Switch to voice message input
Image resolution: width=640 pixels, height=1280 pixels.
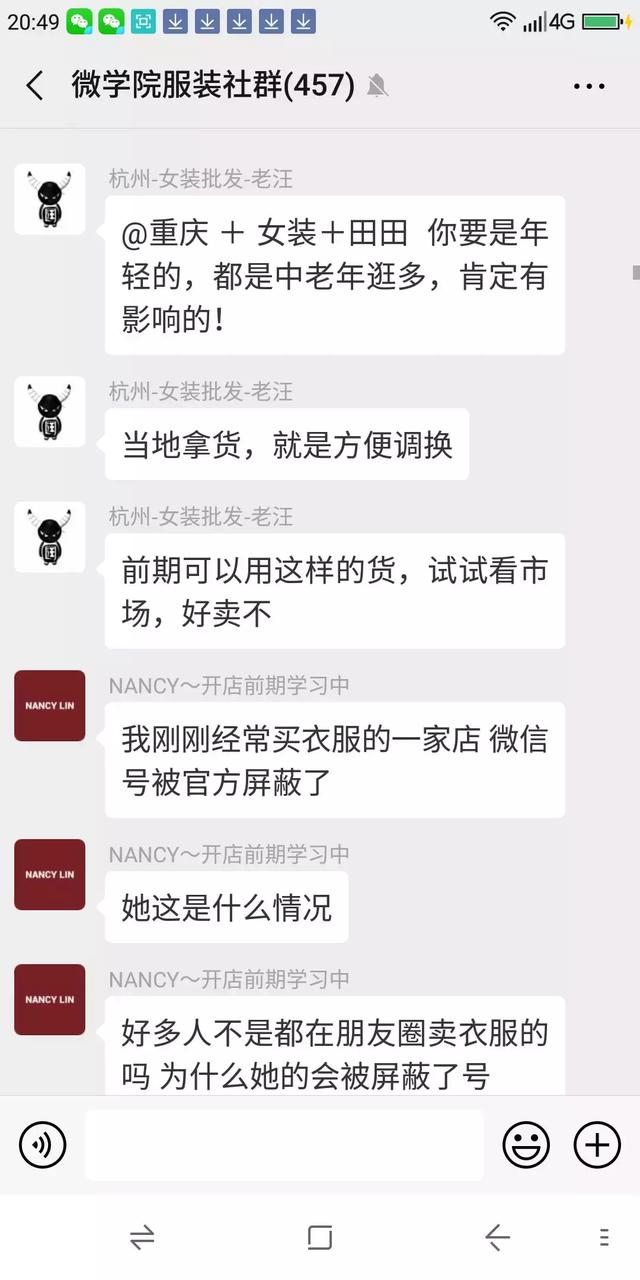[42, 1144]
